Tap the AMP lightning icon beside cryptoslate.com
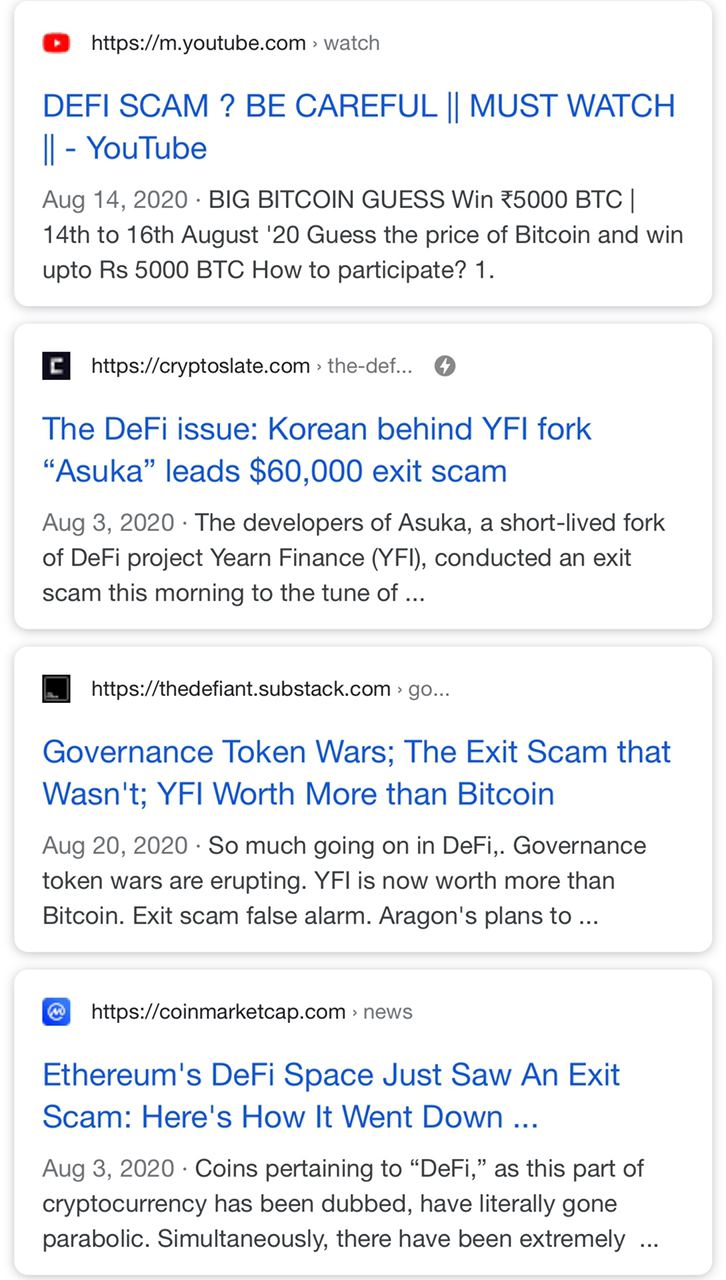Viewport: 726px width, 1280px height. pyautogui.click(x=446, y=366)
